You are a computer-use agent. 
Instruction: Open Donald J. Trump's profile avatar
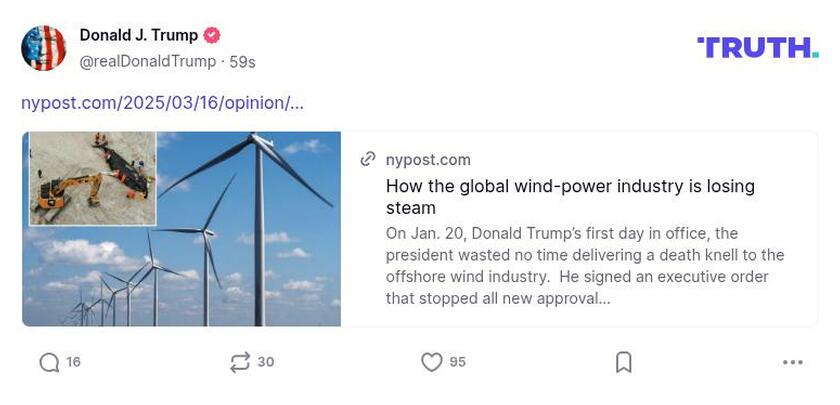44,48
